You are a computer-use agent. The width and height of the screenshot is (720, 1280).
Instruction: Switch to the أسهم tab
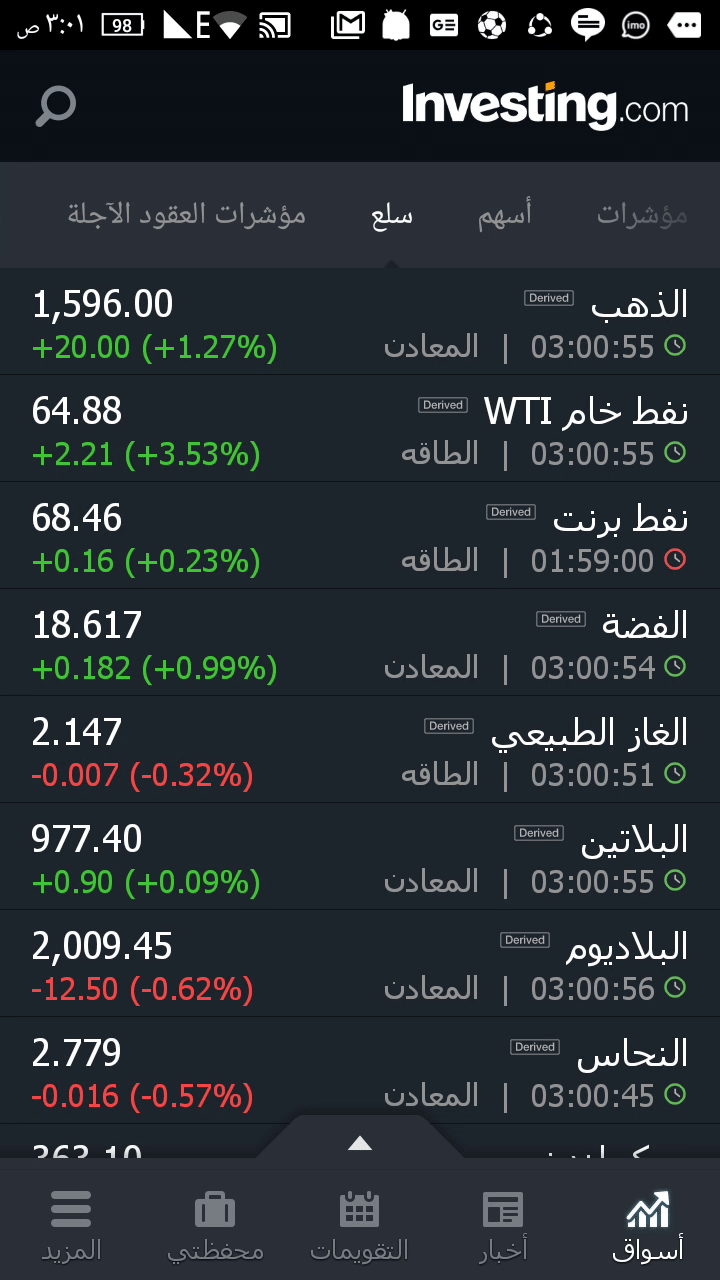[505, 215]
